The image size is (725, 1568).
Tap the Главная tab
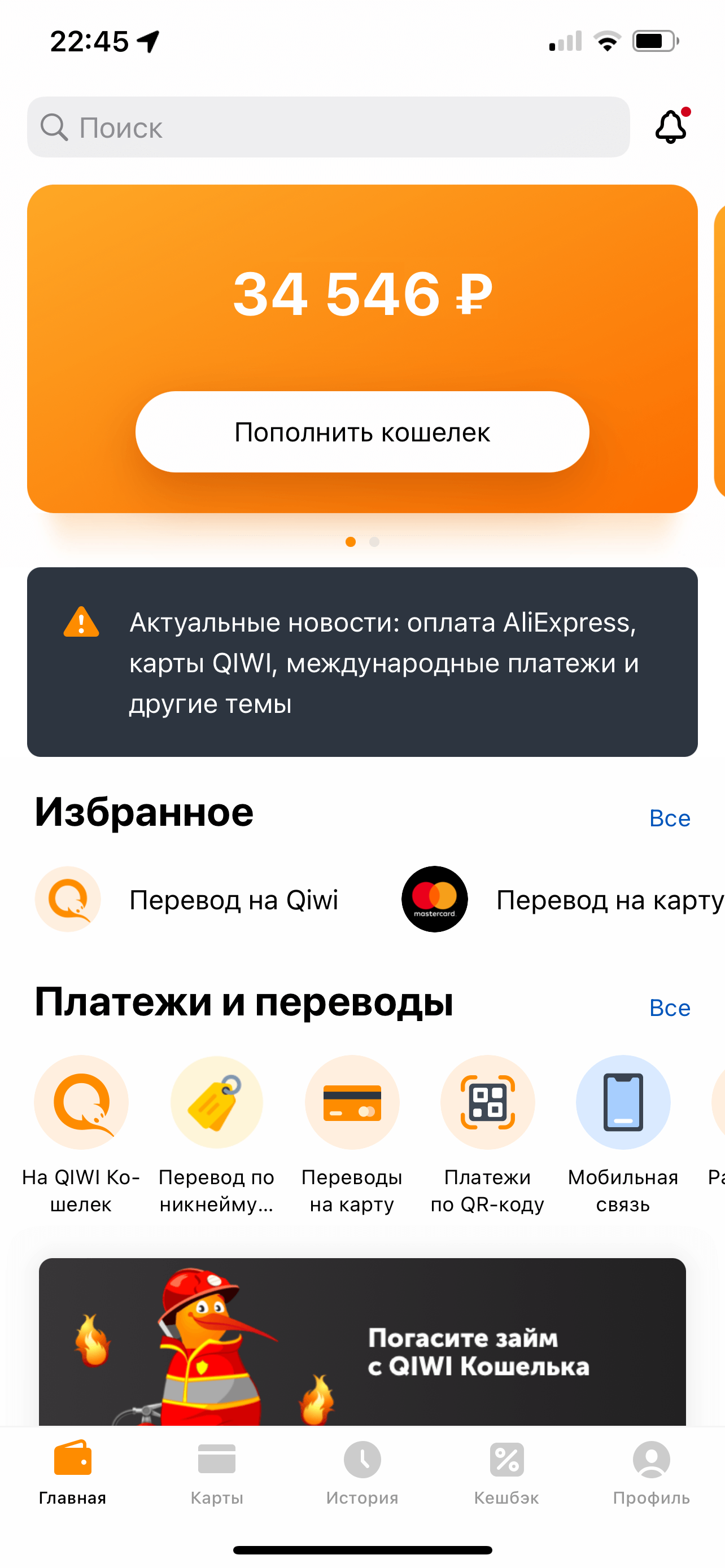[x=72, y=1473]
